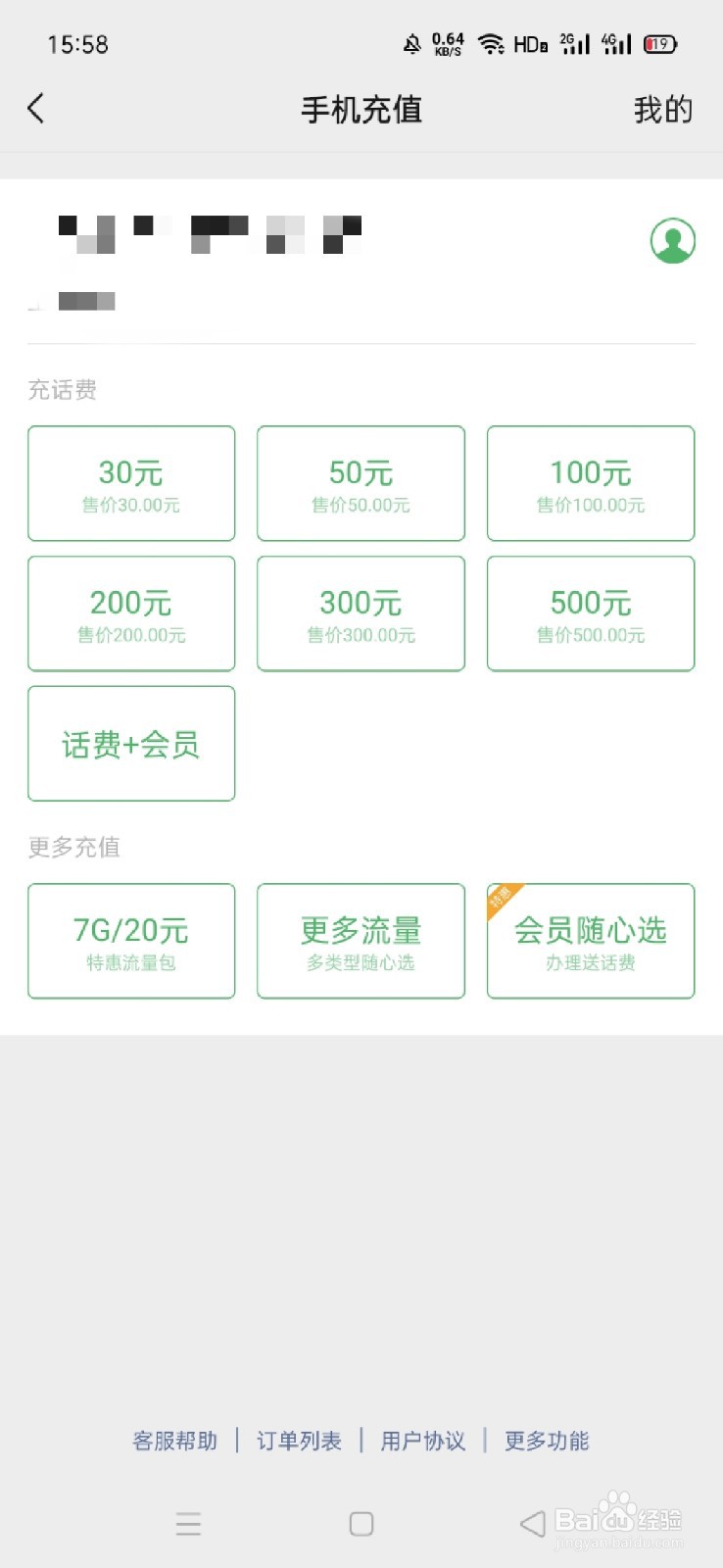
Task: Open the 用户协议 user agreement
Action: (421, 1441)
